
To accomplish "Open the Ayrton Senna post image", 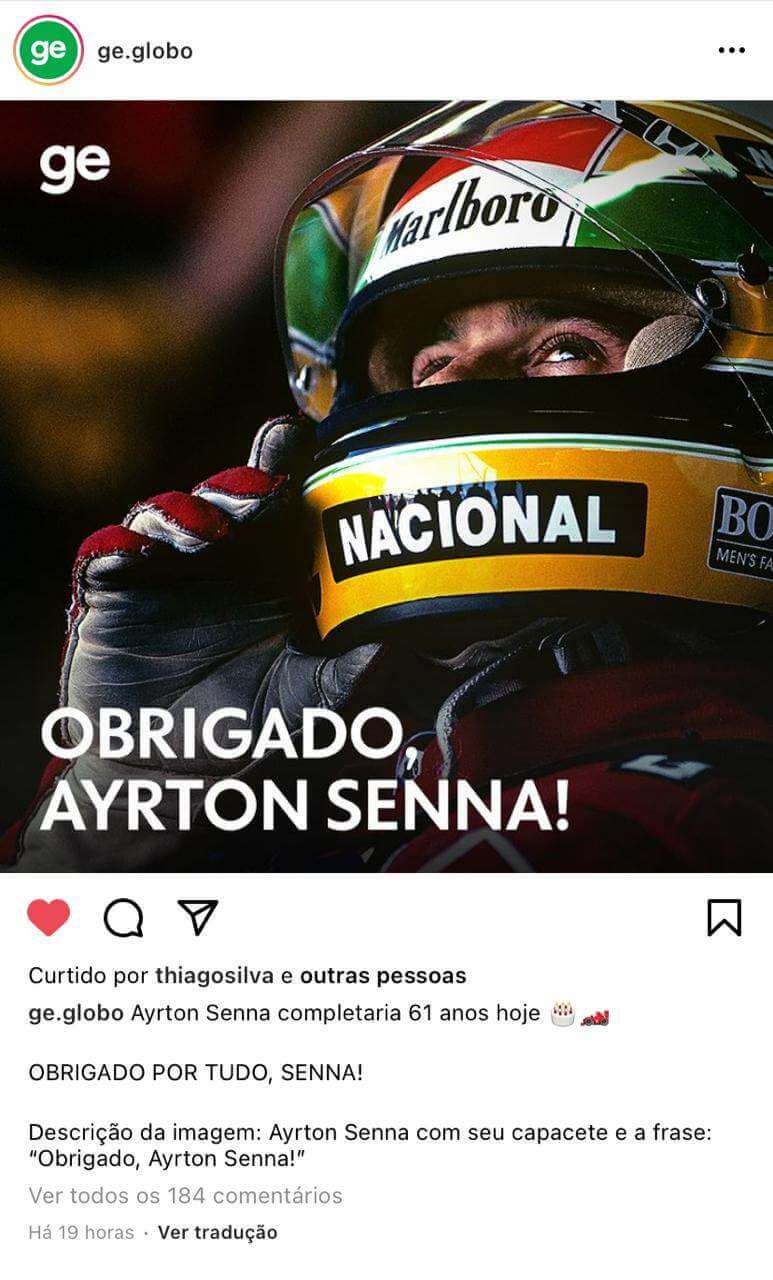I will (x=386, y=486).
